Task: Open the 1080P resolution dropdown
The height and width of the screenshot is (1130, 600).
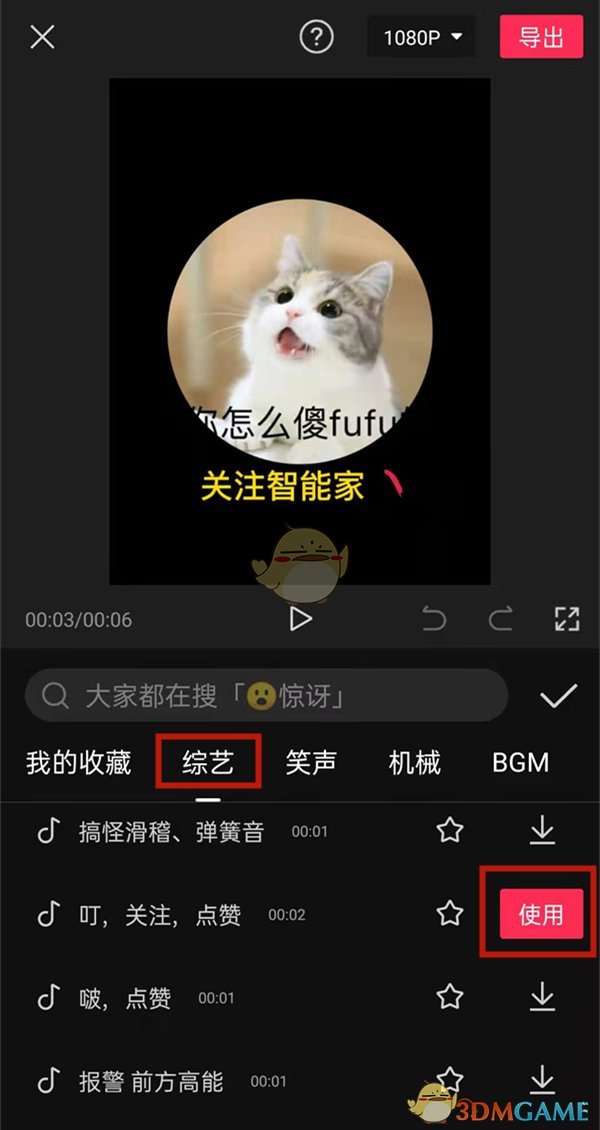Action: coord(423,38)
